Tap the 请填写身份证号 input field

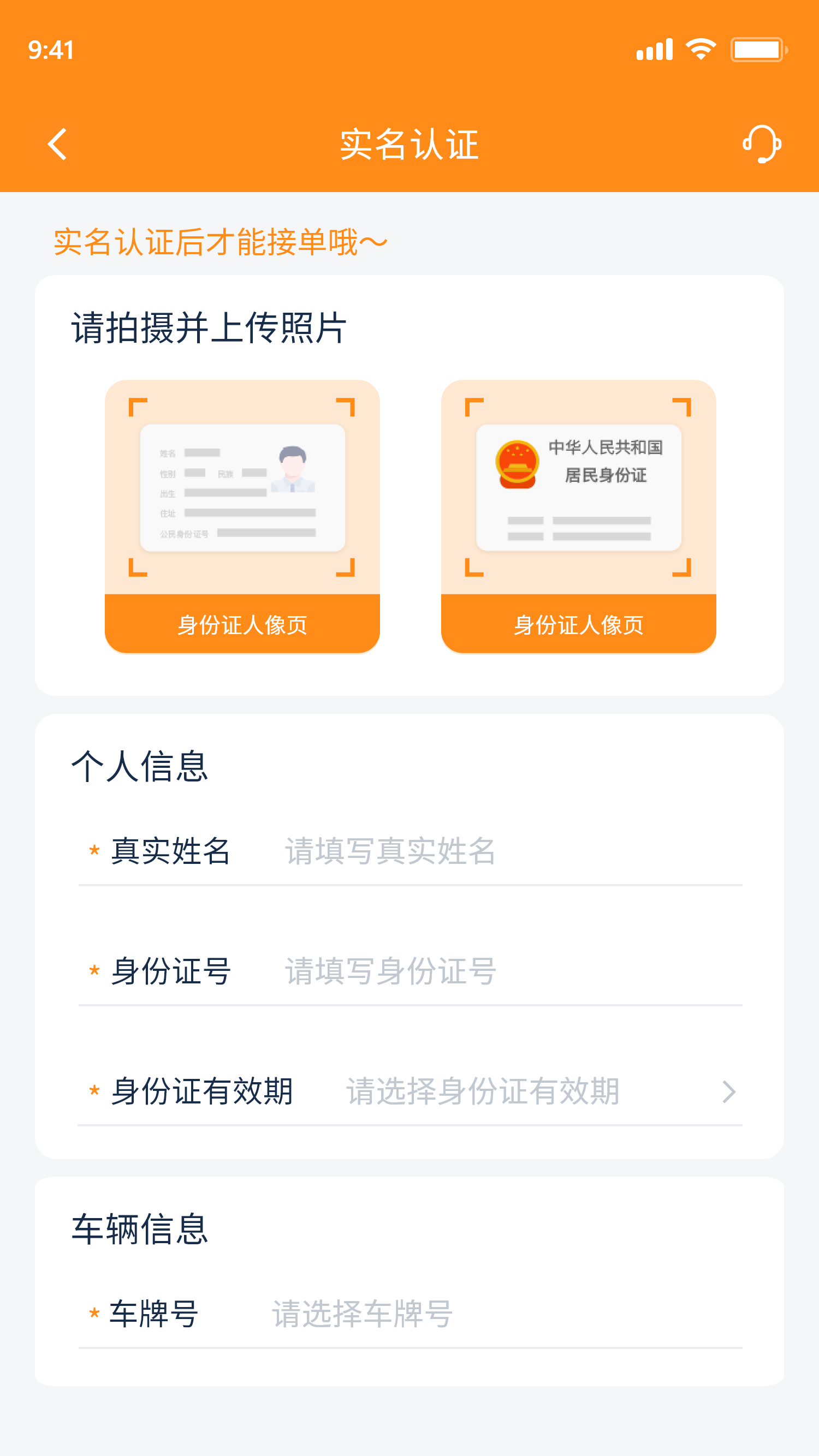click(390, 971)
